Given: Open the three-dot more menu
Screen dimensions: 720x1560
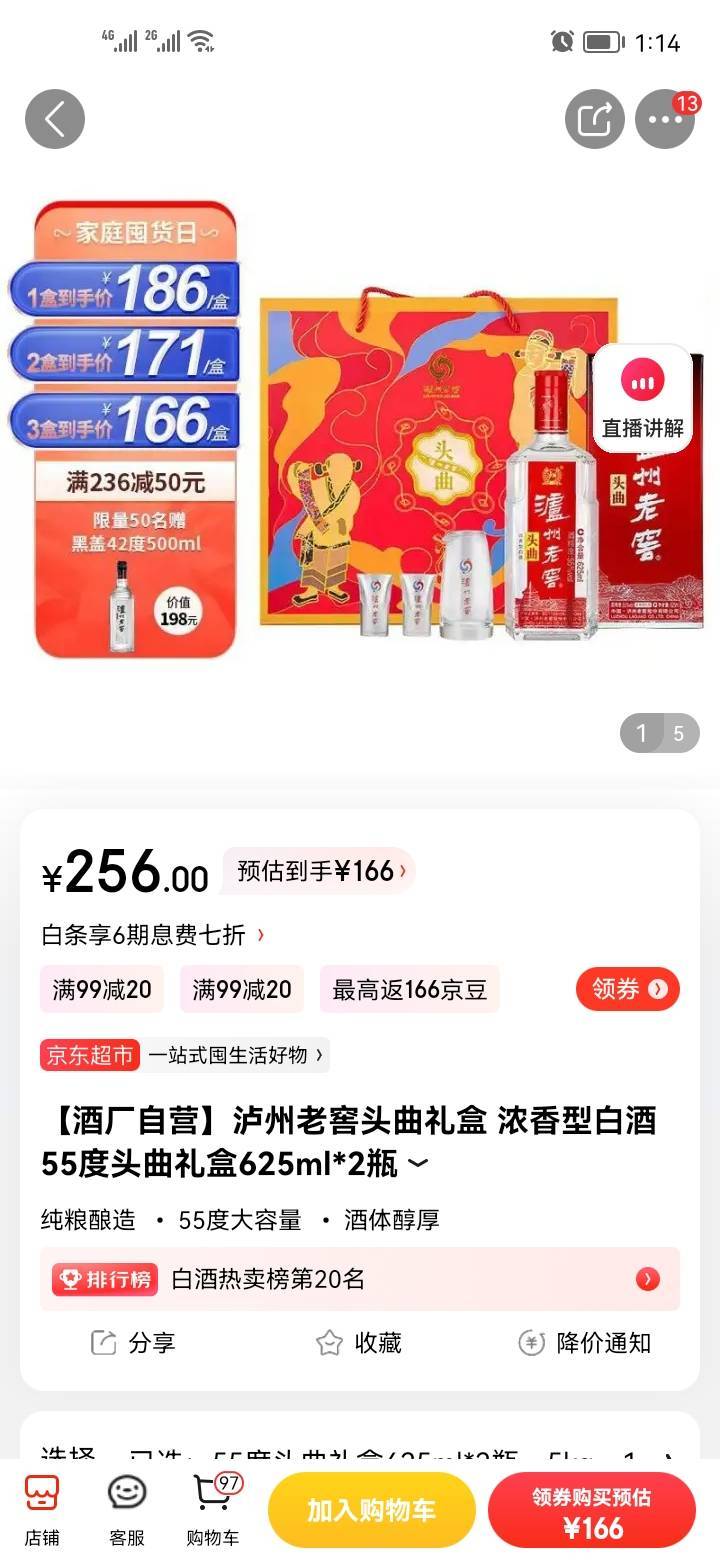Looking at the screenshot, I should point(665,119).
